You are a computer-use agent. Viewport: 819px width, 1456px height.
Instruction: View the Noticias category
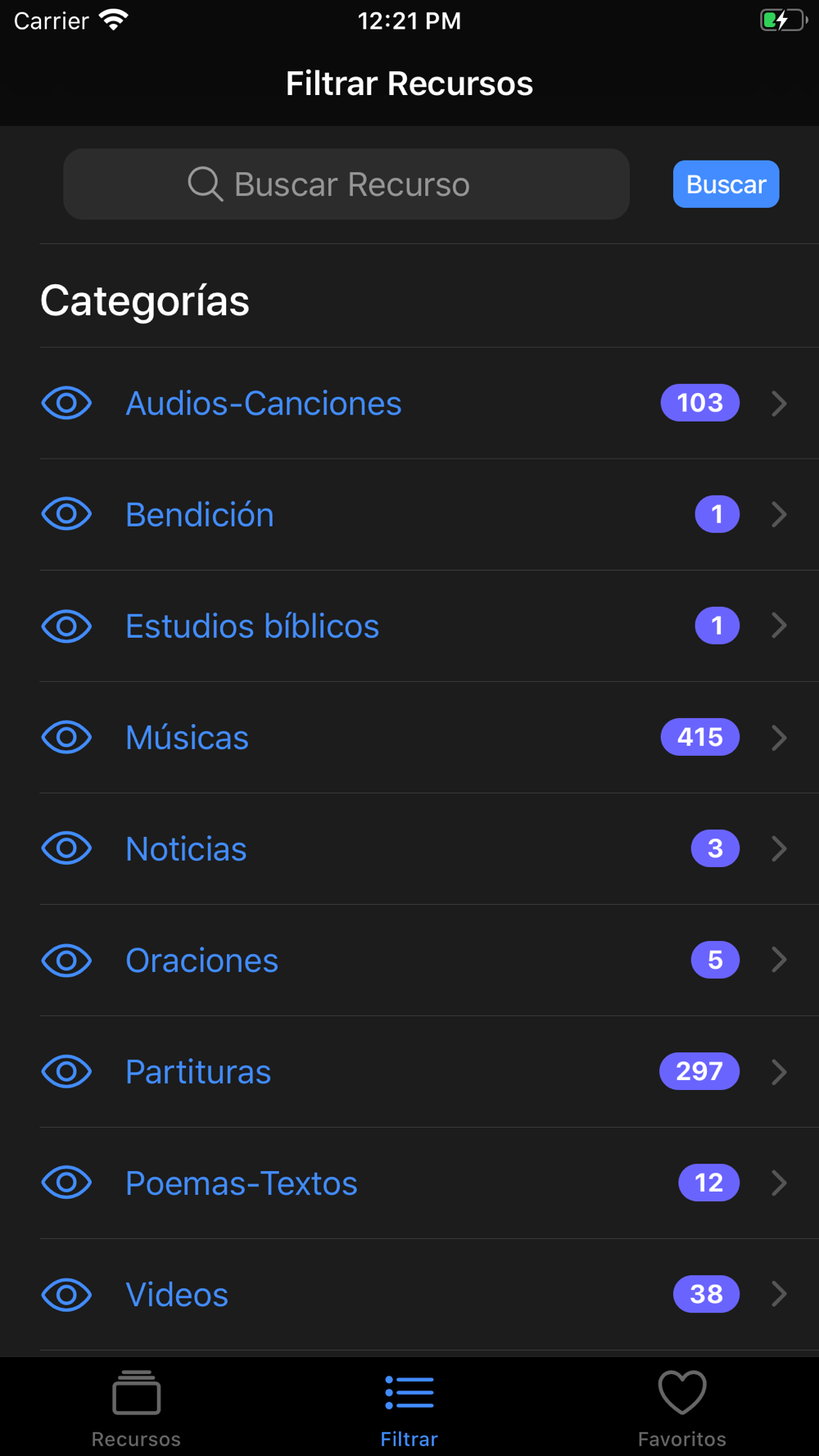[x=429, y=848]
